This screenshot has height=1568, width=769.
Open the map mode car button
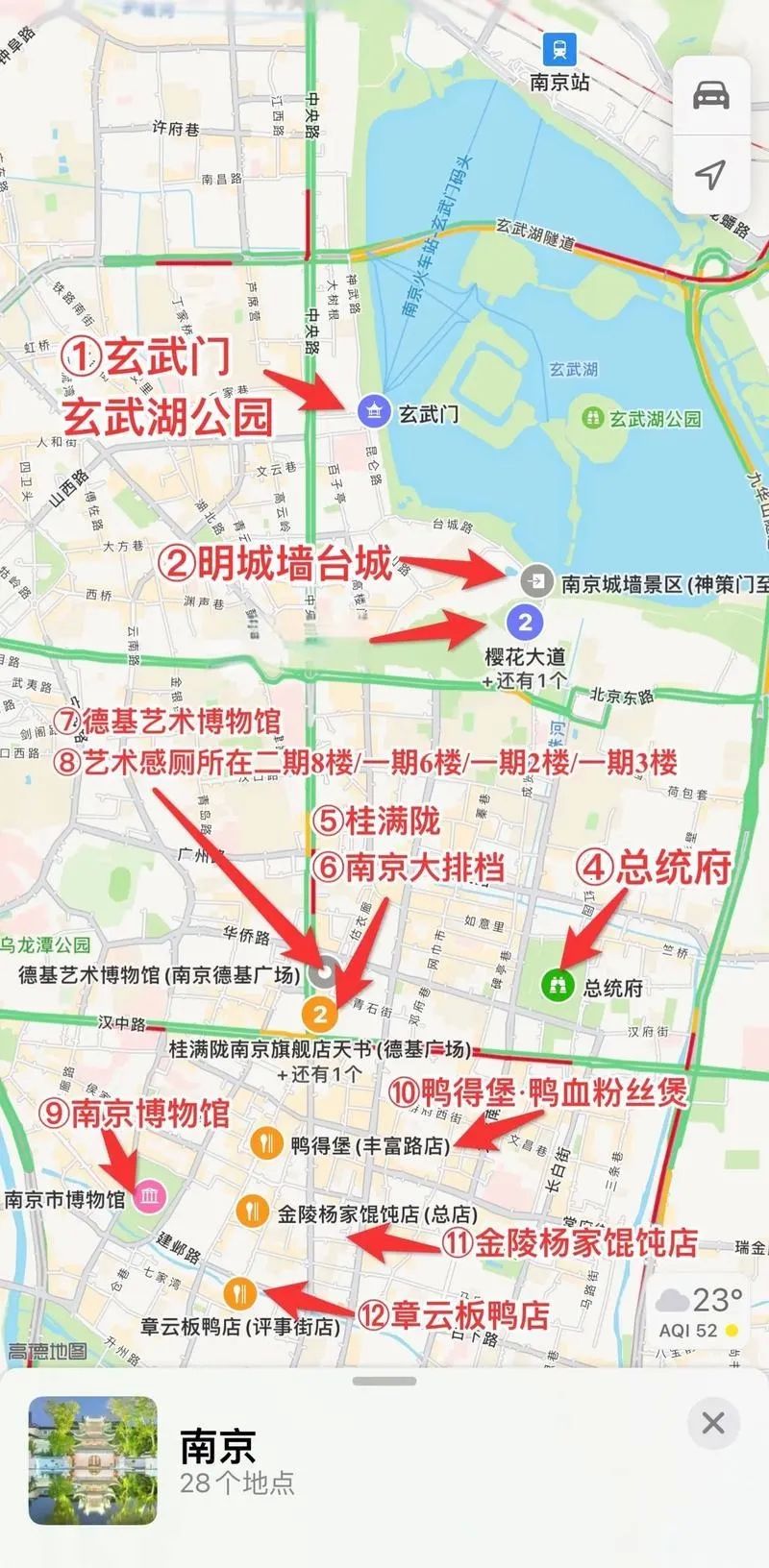coord(711,96)
